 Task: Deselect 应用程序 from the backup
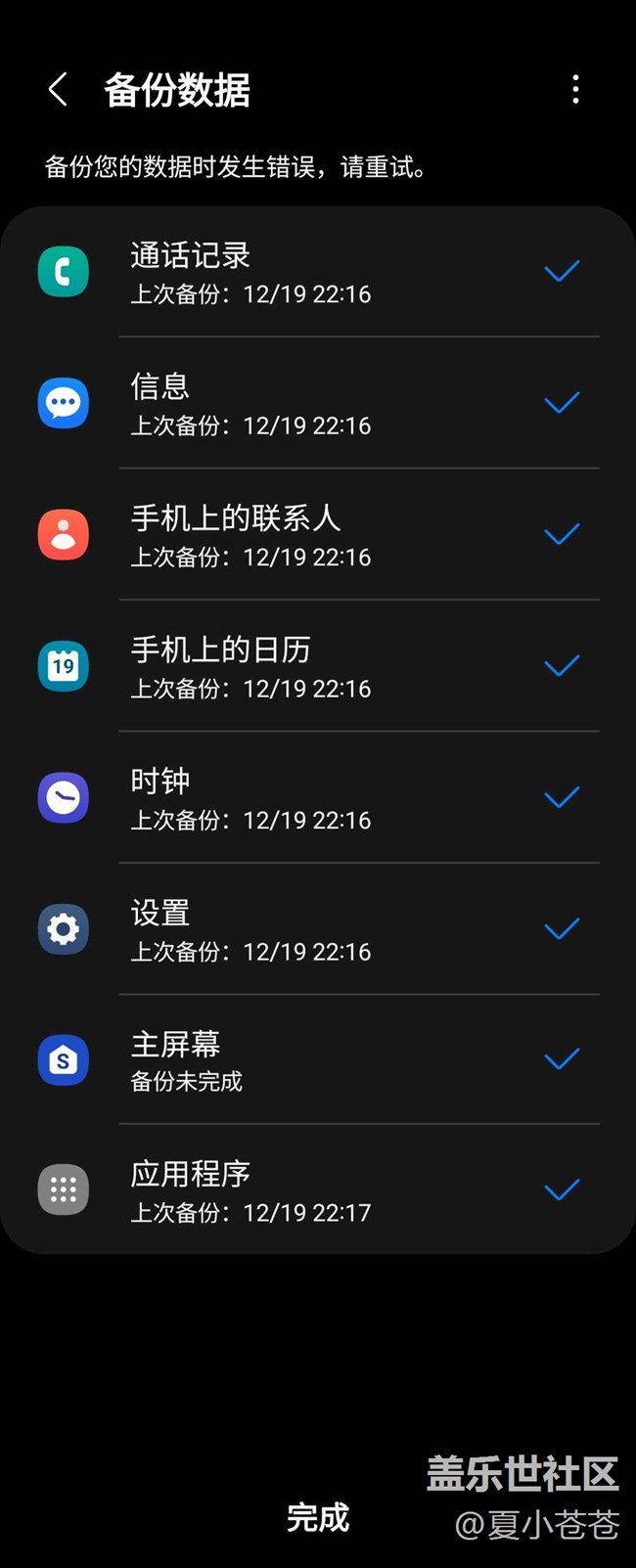[562, 1189]
